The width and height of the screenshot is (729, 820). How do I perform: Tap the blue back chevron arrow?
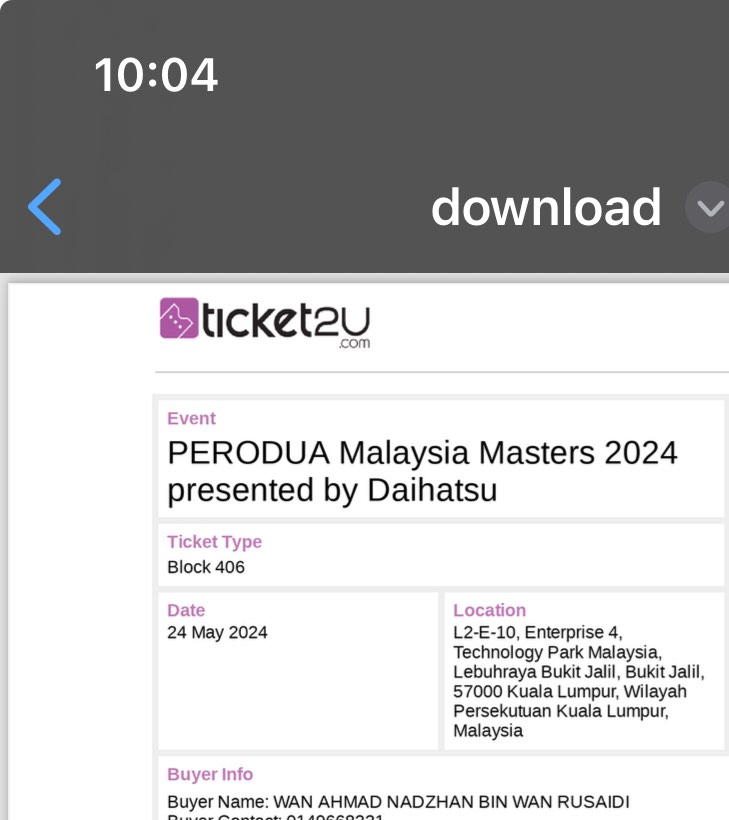click(44, 206)
